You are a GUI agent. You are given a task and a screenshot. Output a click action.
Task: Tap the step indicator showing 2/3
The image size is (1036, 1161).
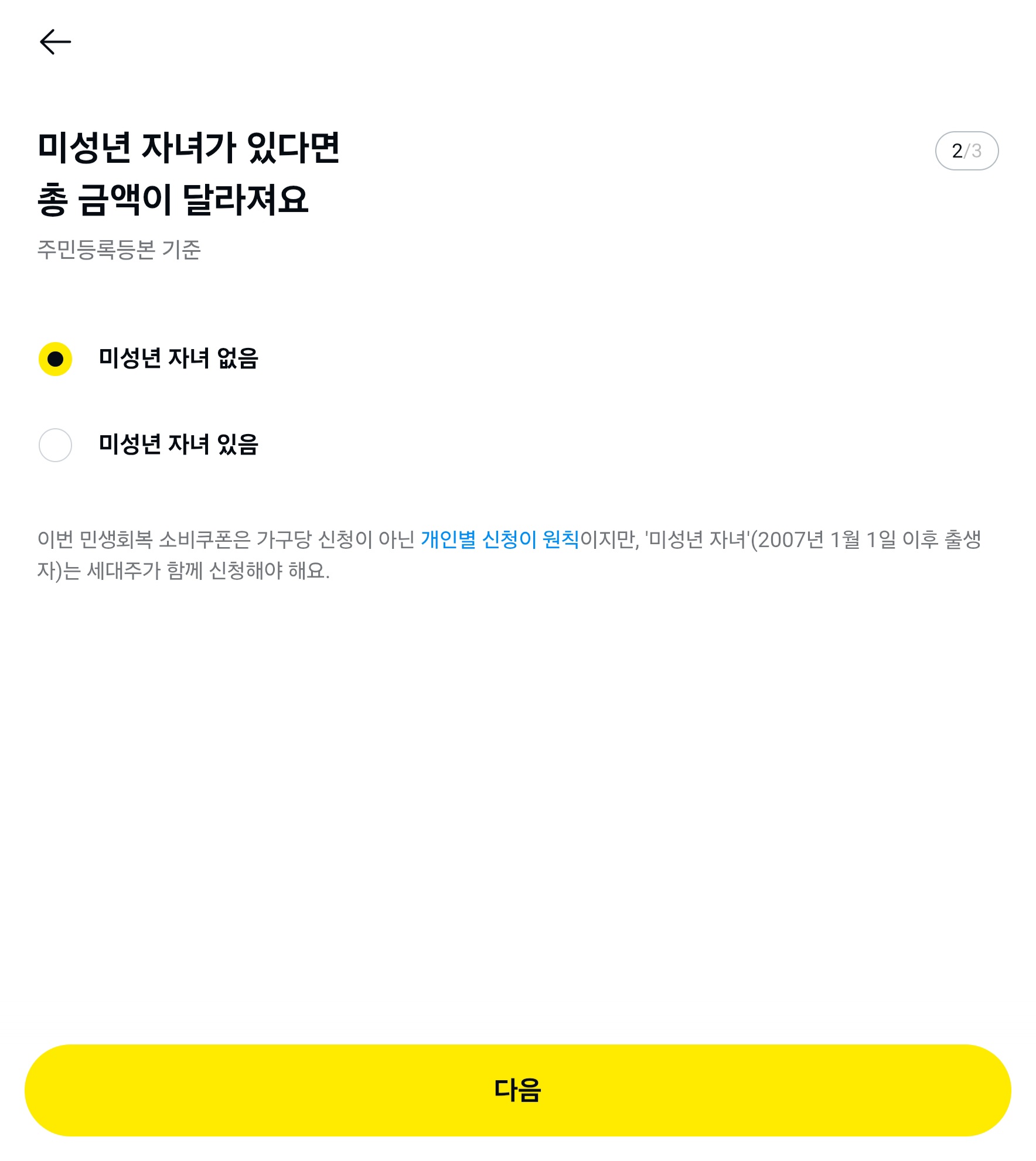pos(967,151)
